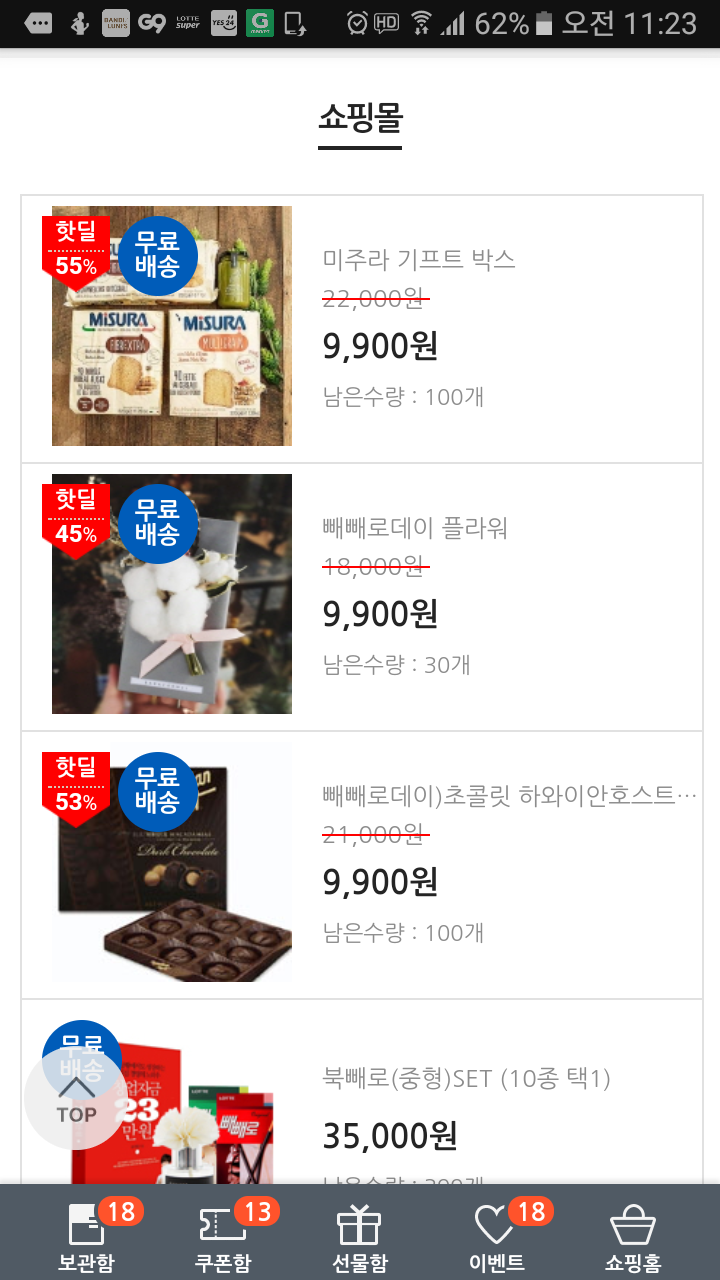Jump back to top with TOP button
720x1280 pixels.
point(76,1100)
